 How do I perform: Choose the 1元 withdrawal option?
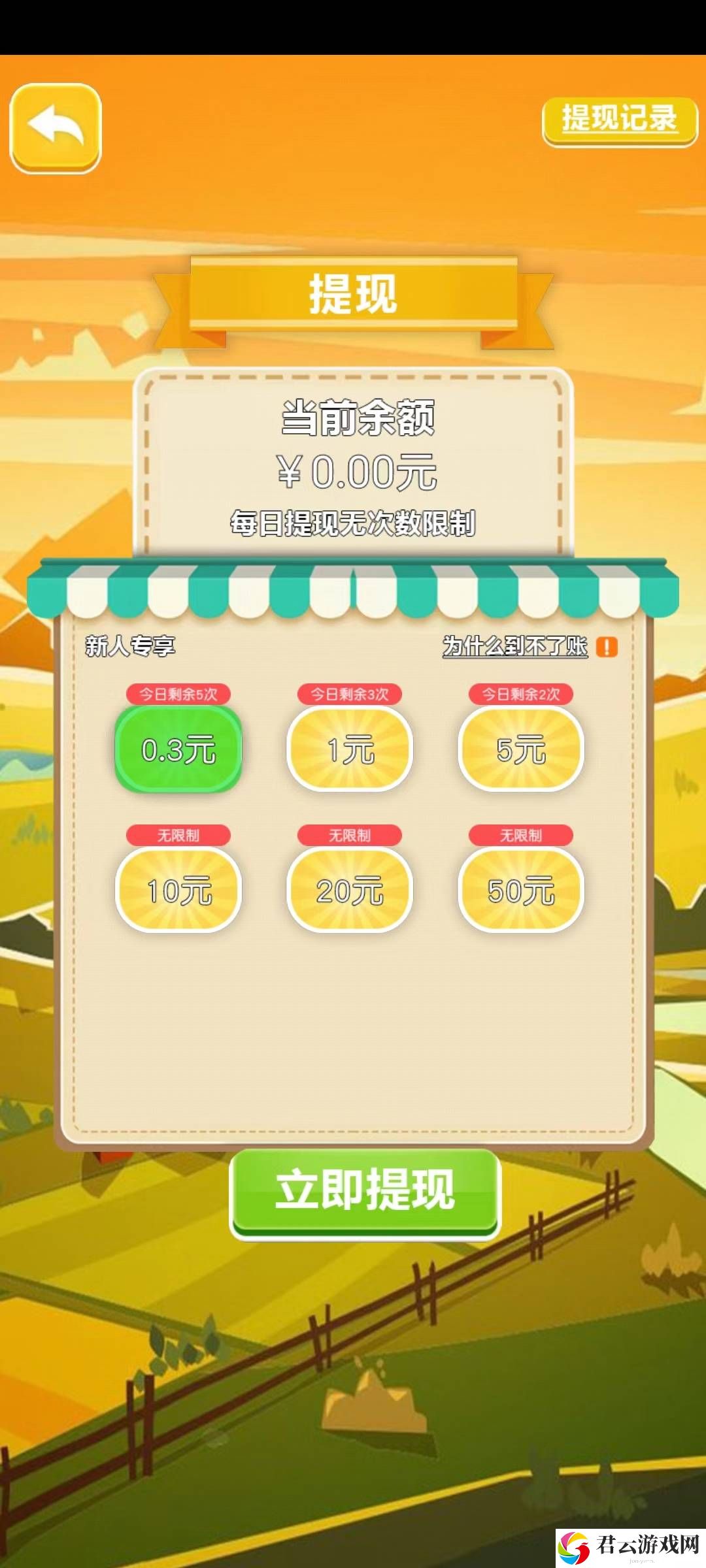(x=350, y=749)
